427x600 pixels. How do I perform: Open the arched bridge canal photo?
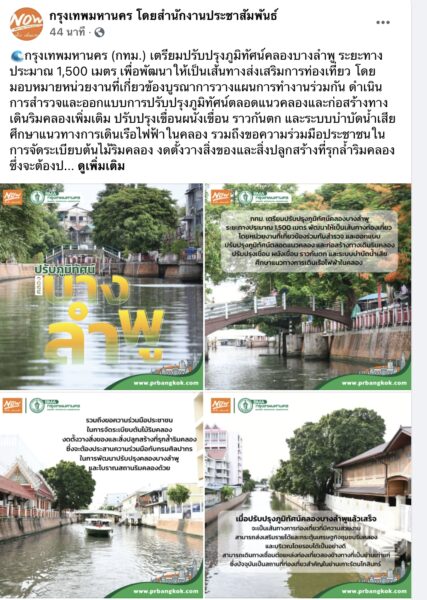(x=308, y=287)
